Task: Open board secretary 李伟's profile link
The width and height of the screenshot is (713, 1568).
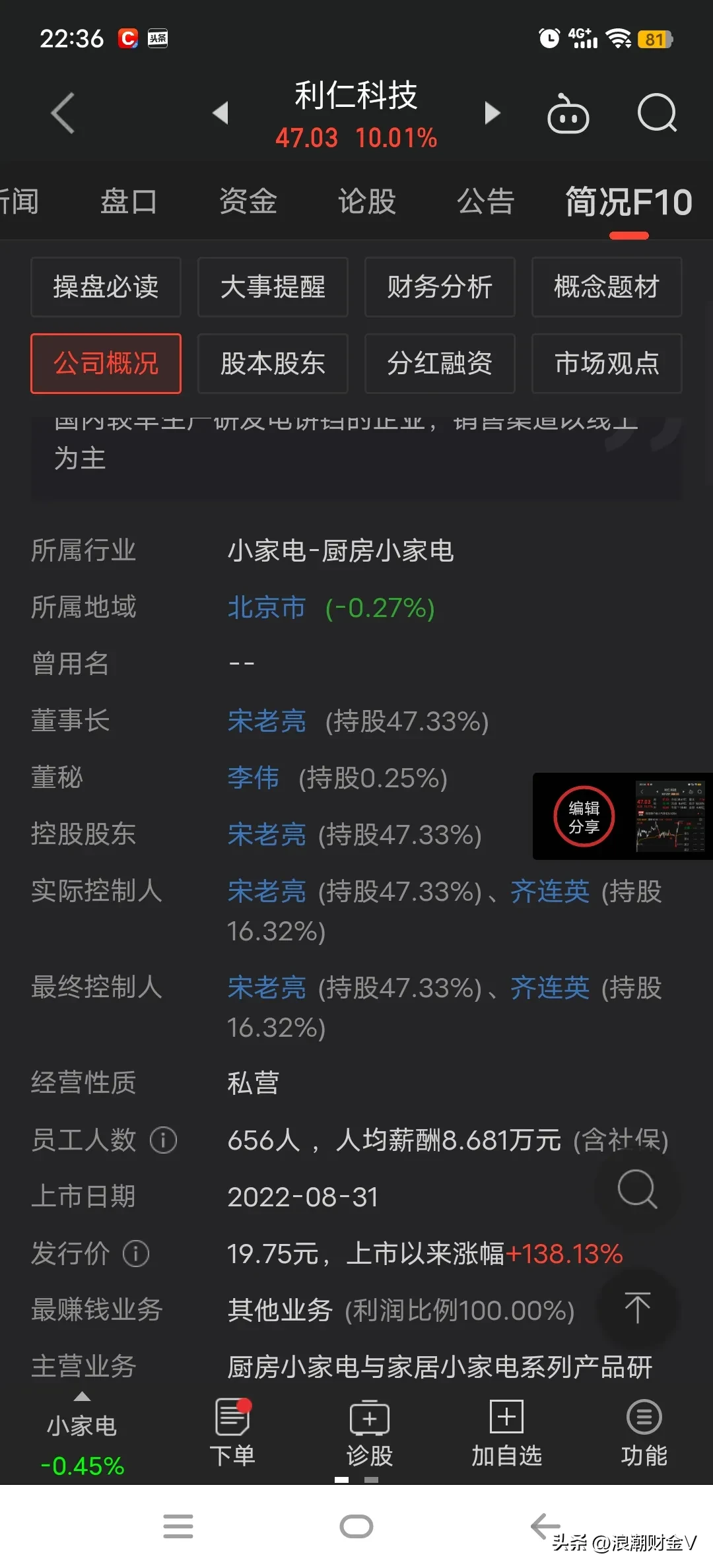Action: 254,778
